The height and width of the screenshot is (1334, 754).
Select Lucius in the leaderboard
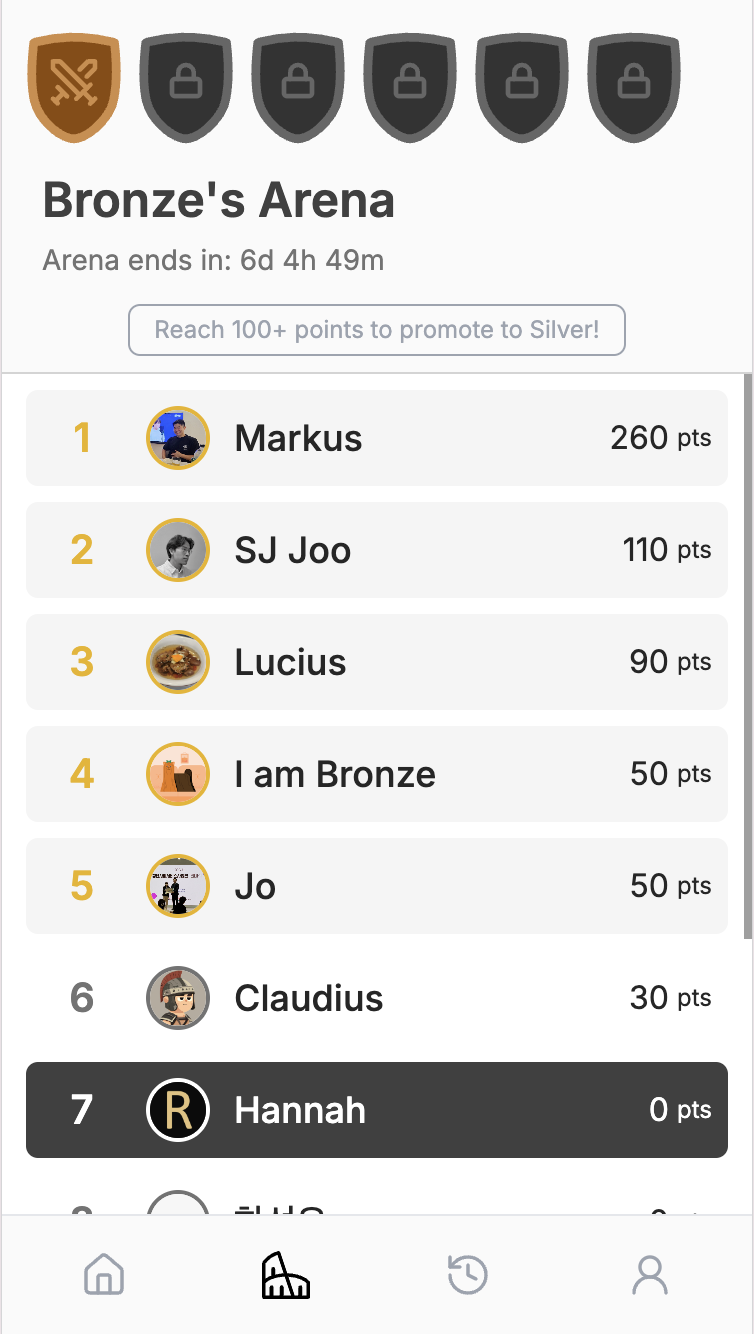click(377, 662)
